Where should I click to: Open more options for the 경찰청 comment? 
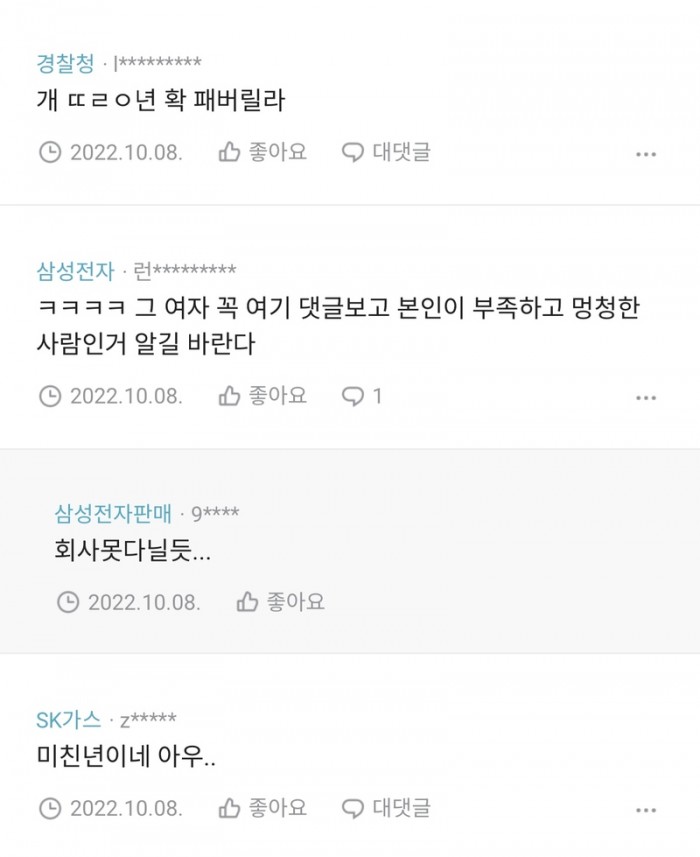[646, 154]
